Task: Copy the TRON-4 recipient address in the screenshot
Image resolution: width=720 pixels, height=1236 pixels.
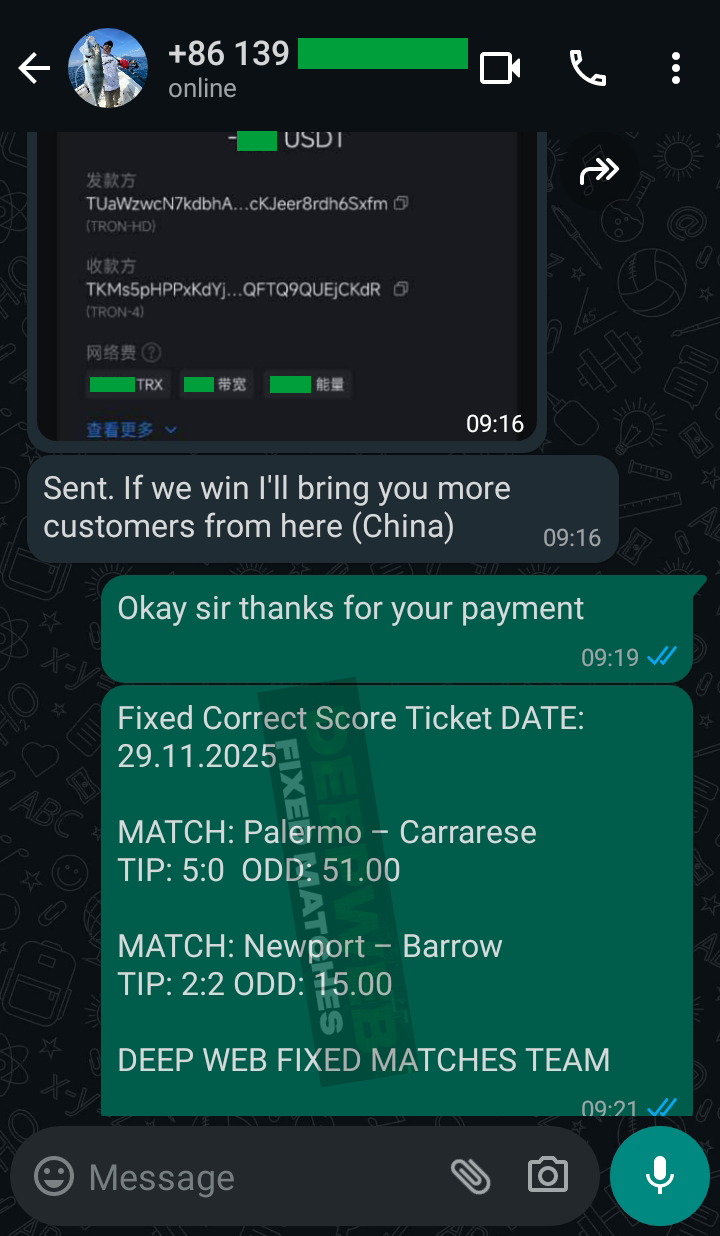Action: point(402,287)
